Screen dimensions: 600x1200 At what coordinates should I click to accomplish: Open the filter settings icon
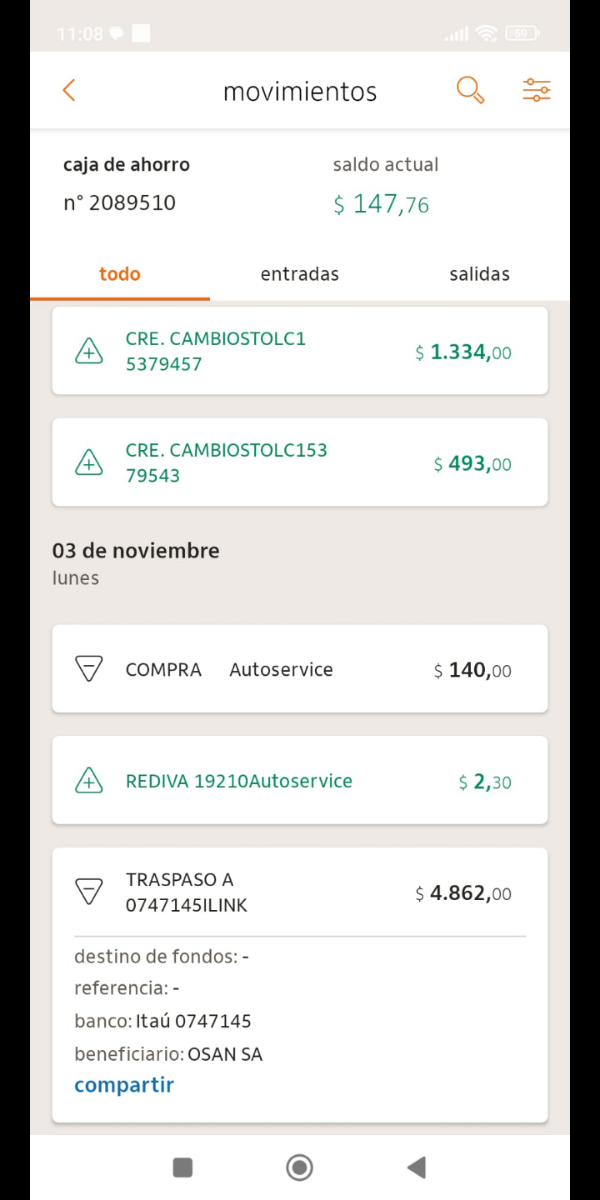tap(536, 91)
